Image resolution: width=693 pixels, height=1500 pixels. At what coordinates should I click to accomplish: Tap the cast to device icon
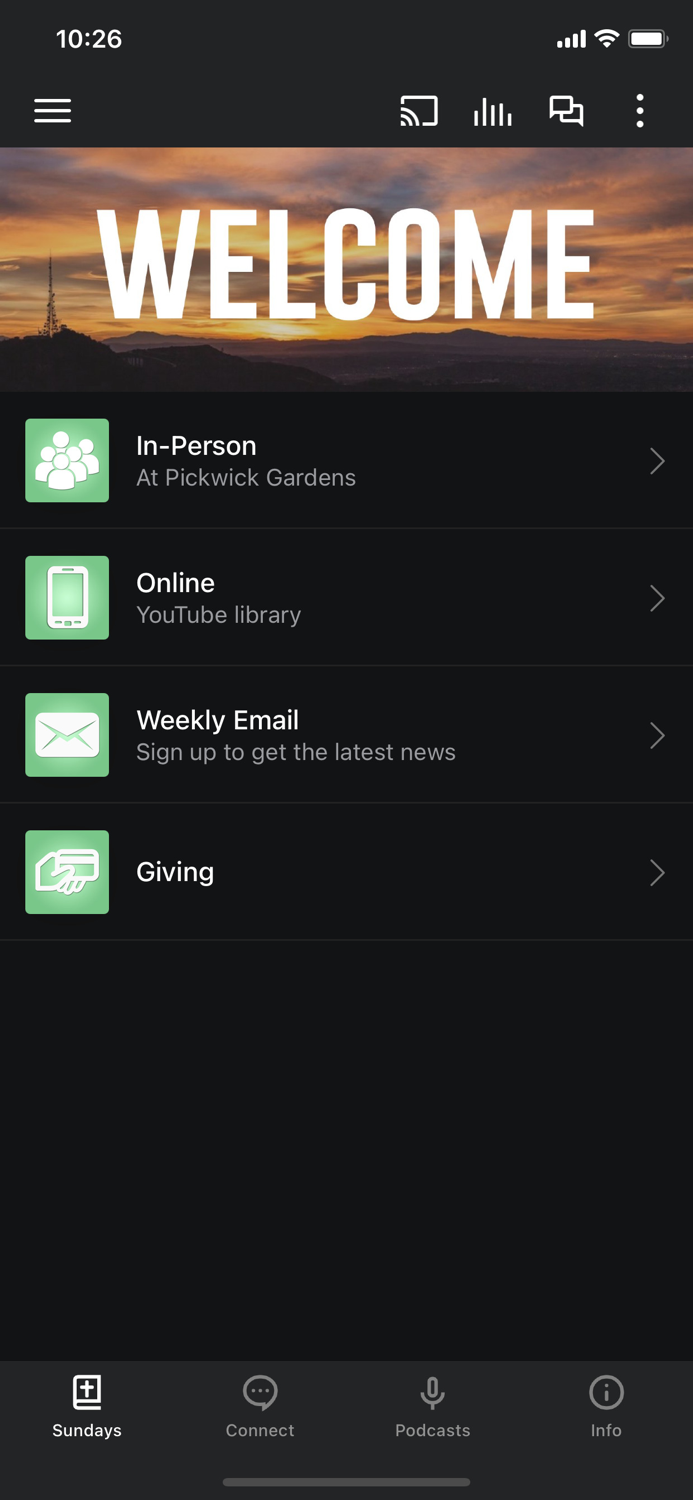(419, 111)
